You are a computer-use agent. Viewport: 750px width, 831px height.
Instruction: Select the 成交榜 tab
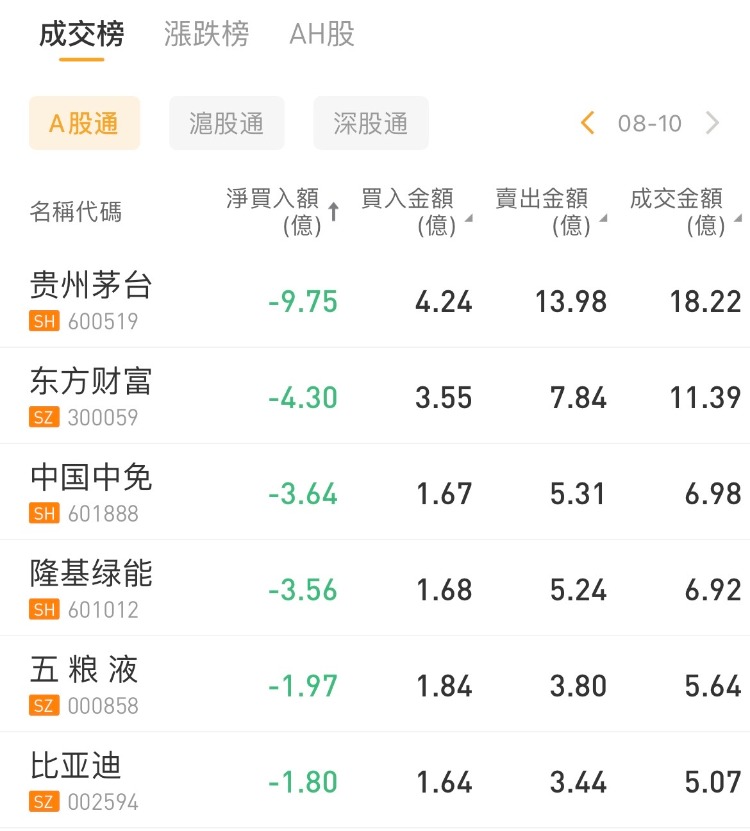pyautogui.click(x=82, y=35)
